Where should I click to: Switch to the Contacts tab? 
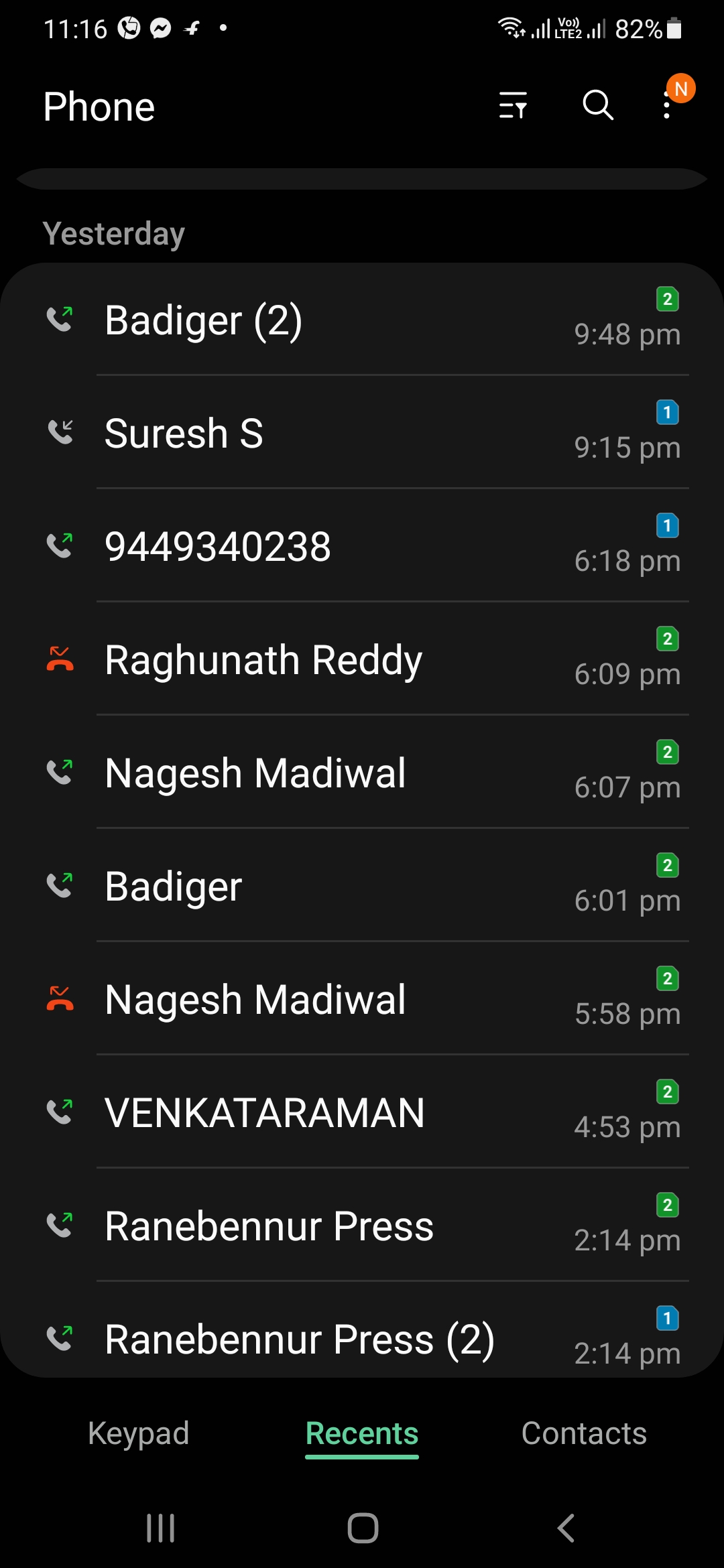click(x=584, y=1433)
